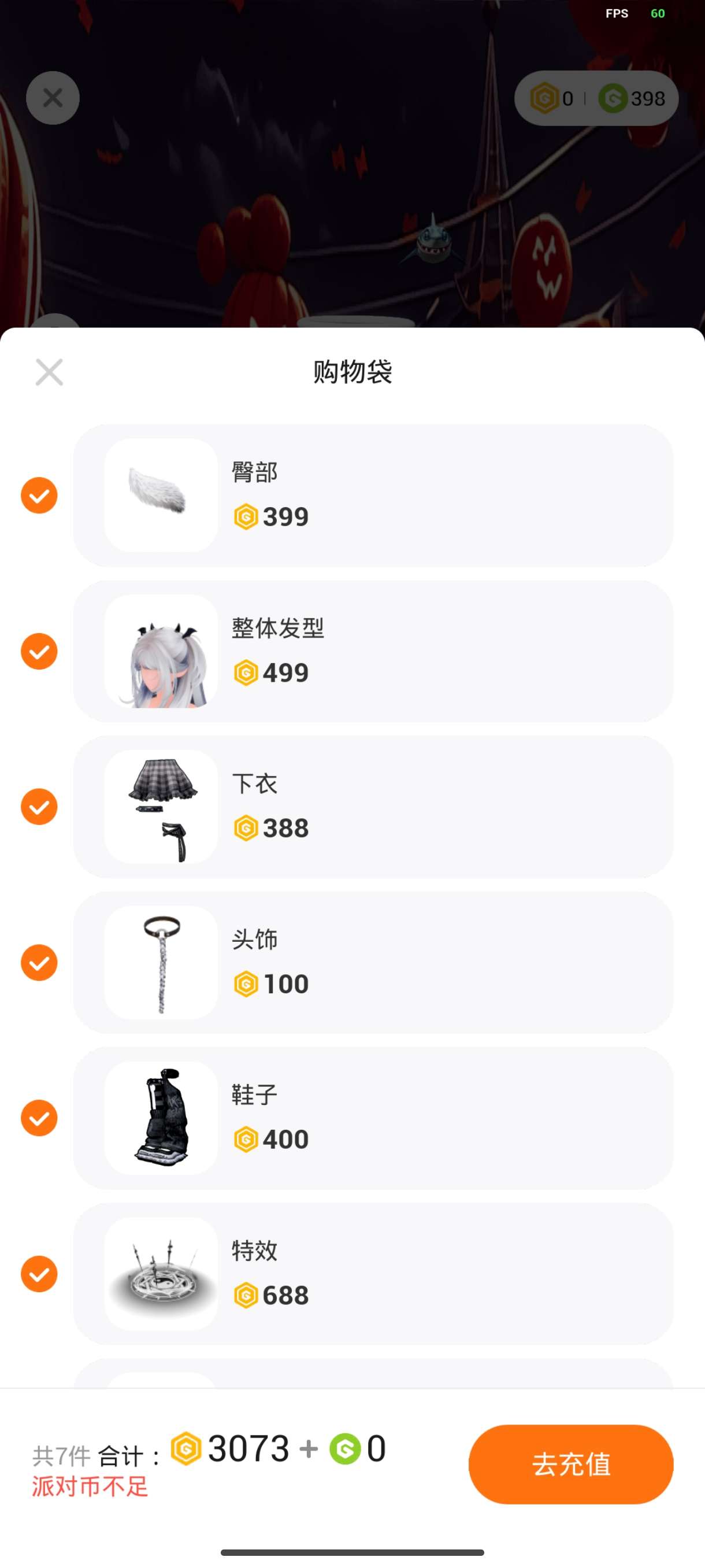705x1568 pixels.
Task: Open the 下衣 plaid skirt thumbnail
Action: [161, 807]
